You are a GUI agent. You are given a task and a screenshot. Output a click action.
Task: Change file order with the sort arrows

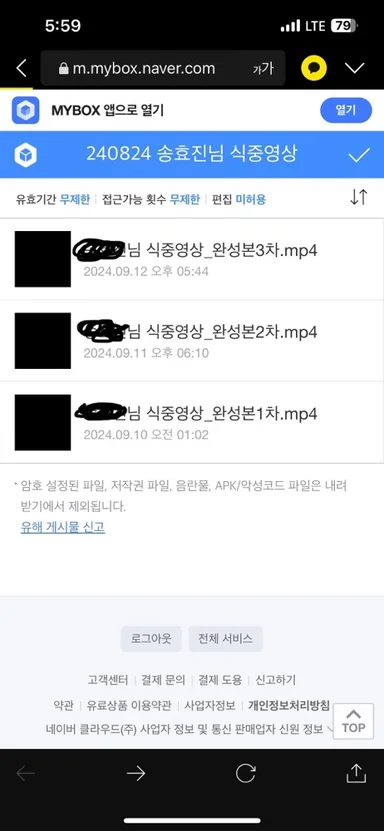click(359, 197)
